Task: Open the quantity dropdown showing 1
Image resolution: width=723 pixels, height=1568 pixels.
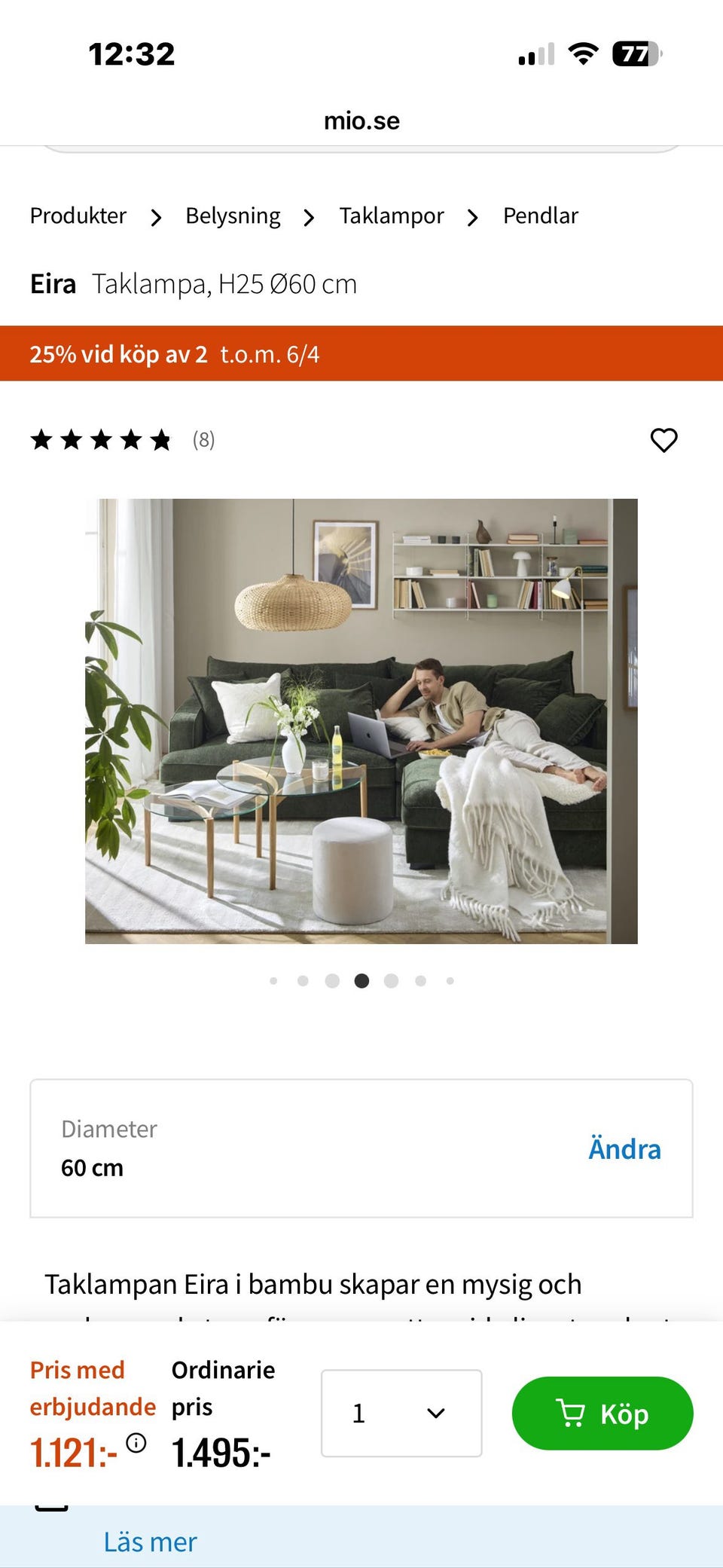Action: (x=401, y=1413)
